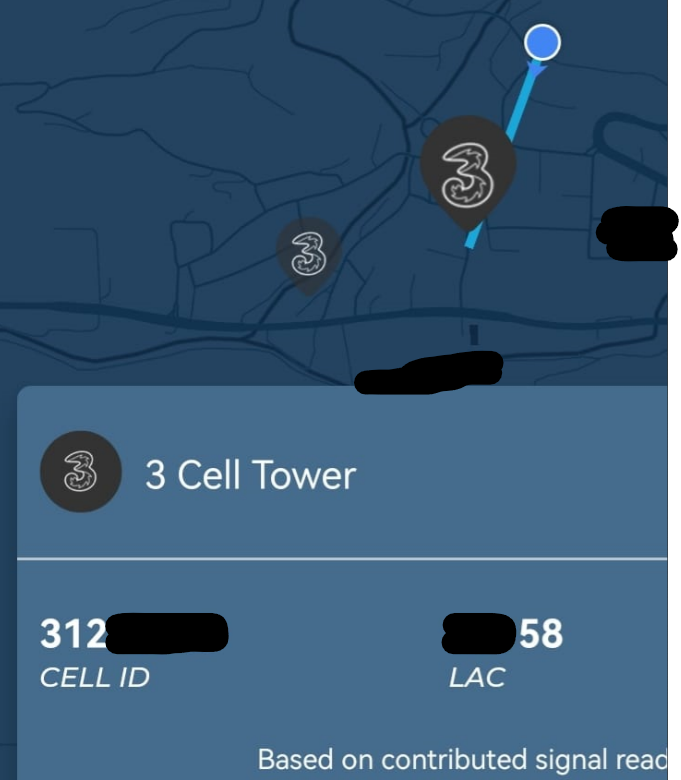
Task: Open the 3 Cell Tower details card
Action: (250, 475)
